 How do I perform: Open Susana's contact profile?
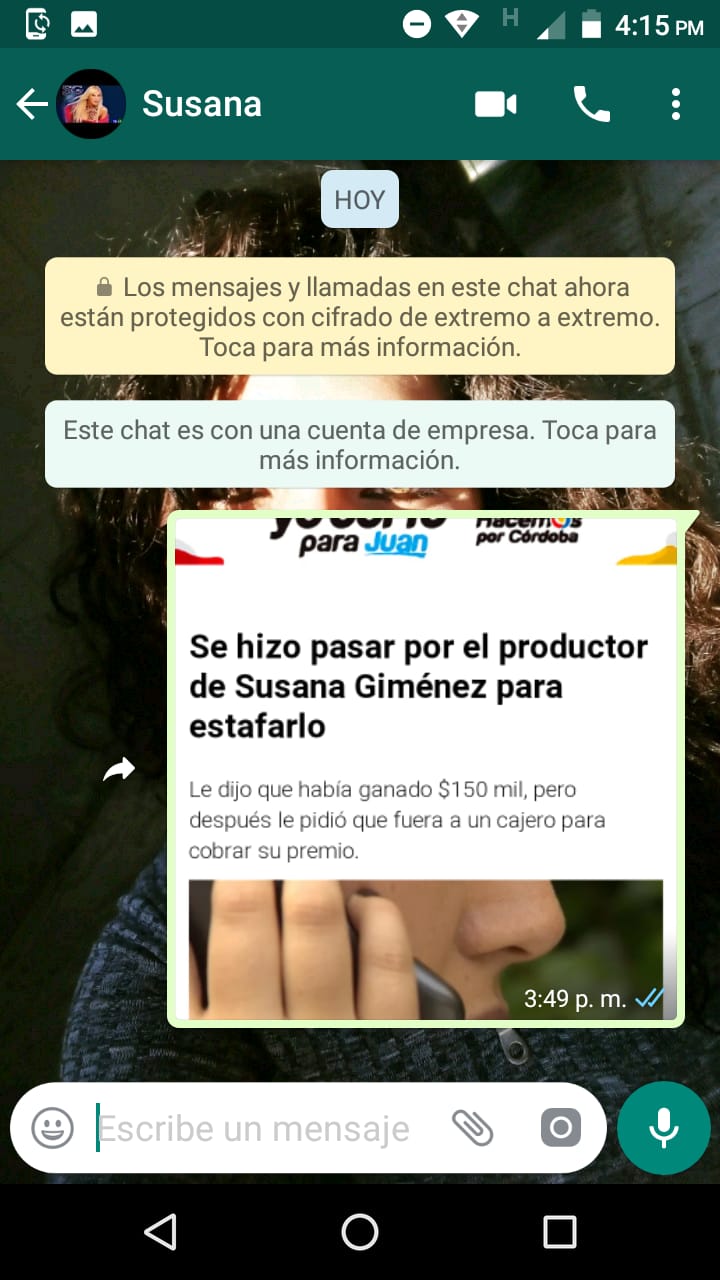[202, 104]
